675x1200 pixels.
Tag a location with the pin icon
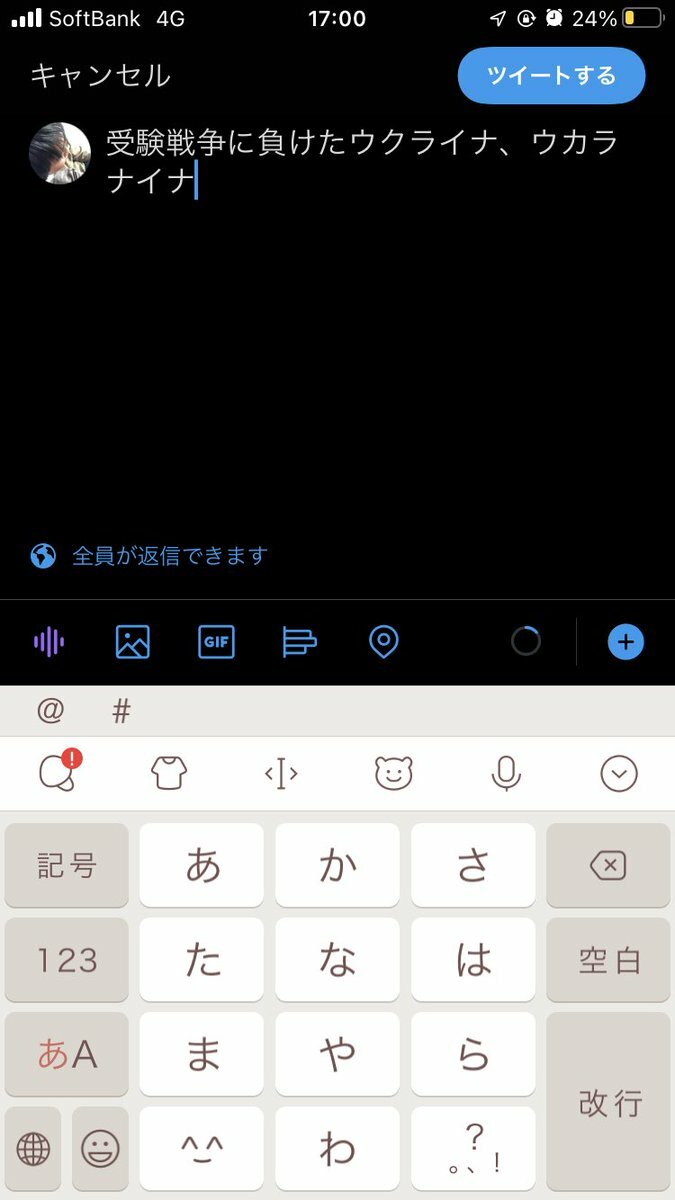click(383, 641)
